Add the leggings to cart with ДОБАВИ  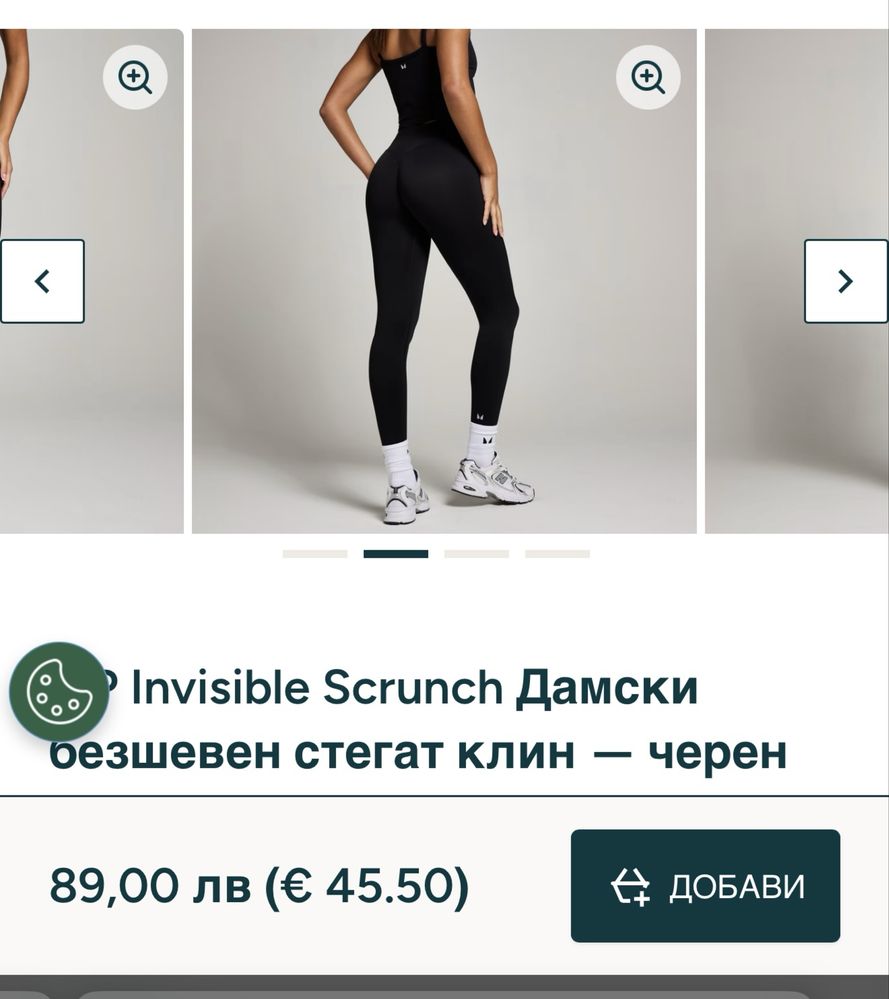(x=705, y=886)
